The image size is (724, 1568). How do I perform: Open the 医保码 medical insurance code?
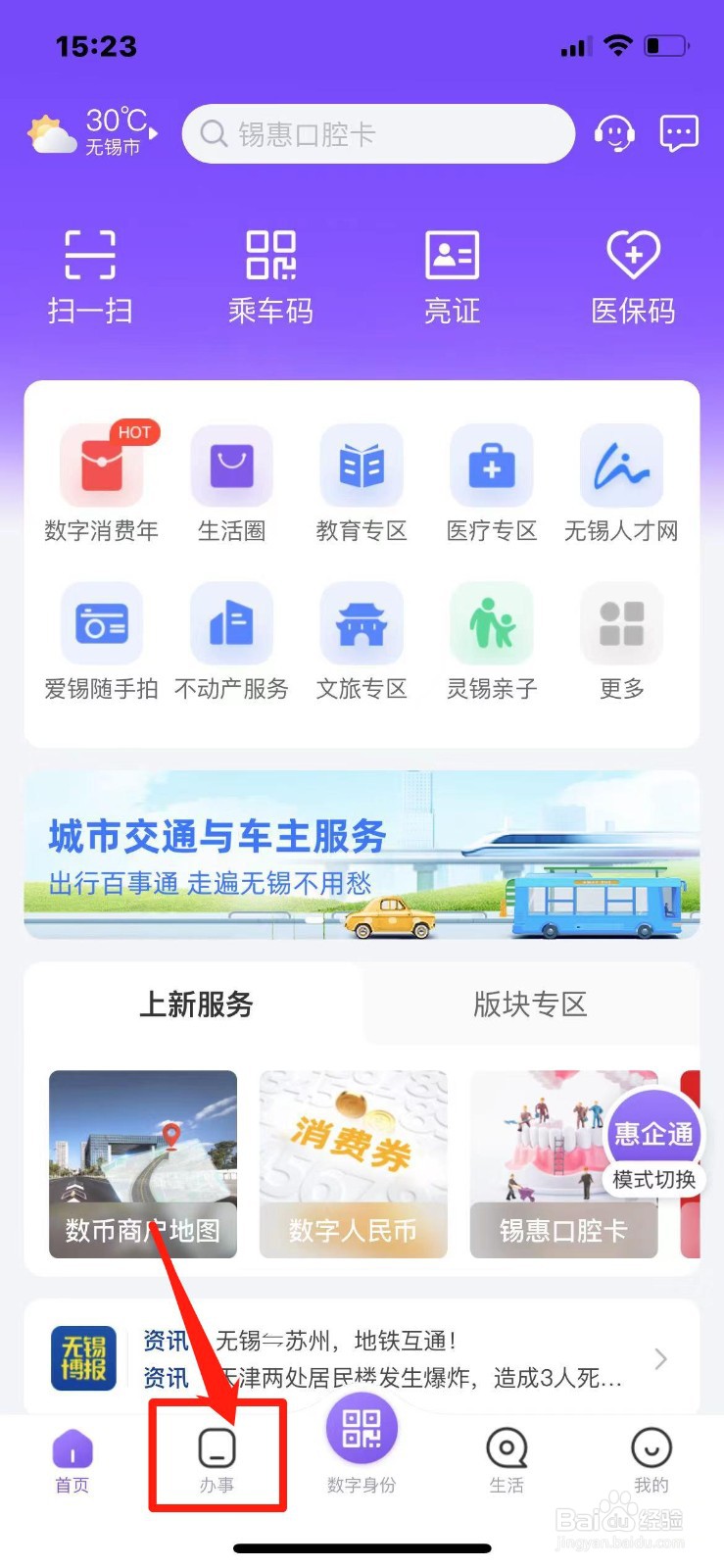[x=633, y=275]
